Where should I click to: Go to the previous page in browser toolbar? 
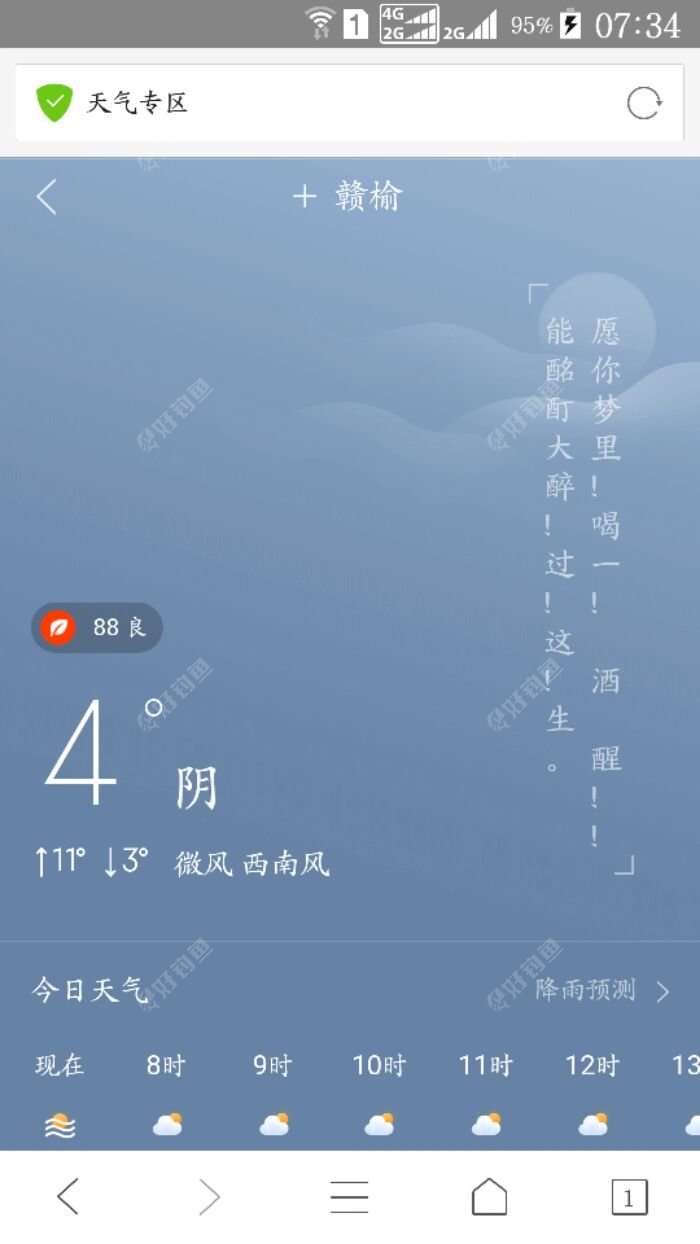coord(68,1196)
